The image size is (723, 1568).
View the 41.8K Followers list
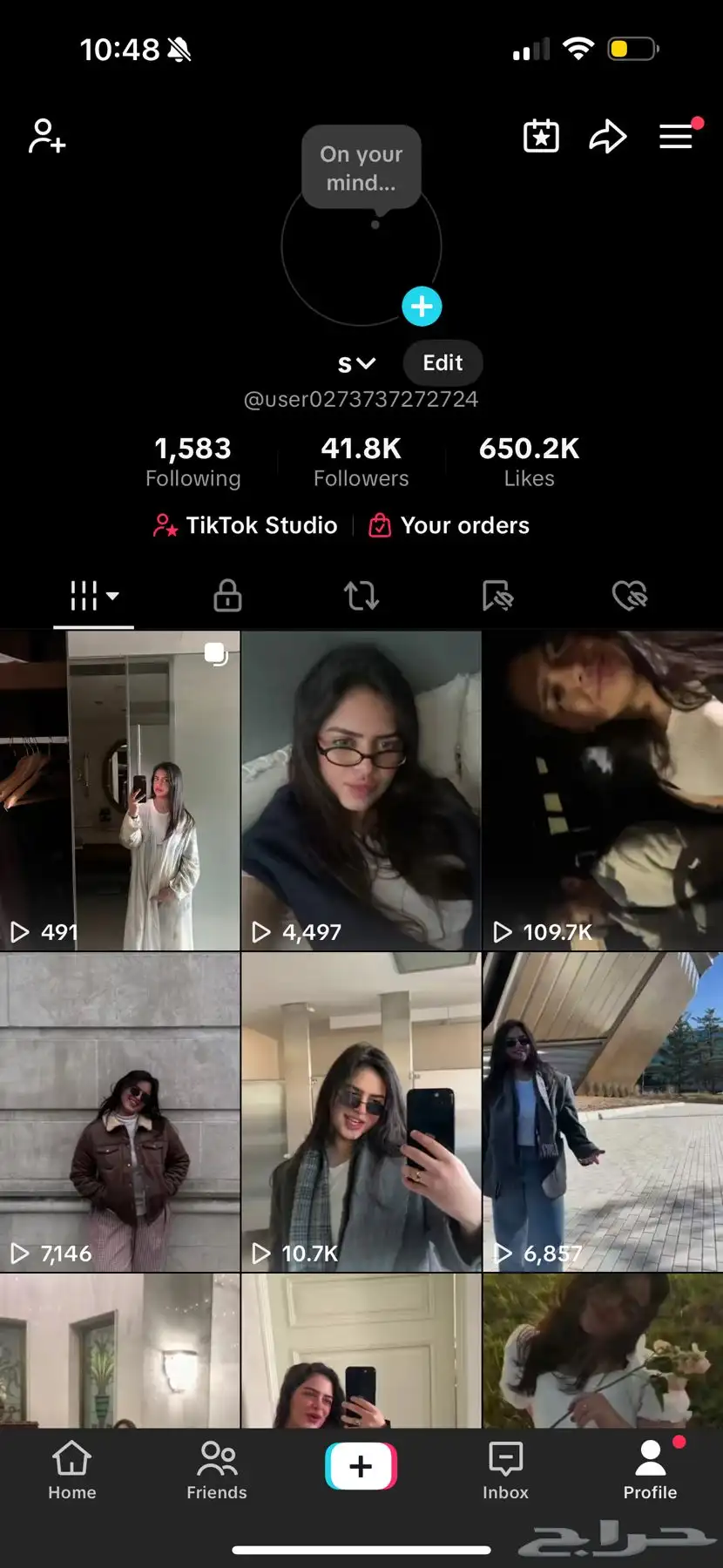361,462
